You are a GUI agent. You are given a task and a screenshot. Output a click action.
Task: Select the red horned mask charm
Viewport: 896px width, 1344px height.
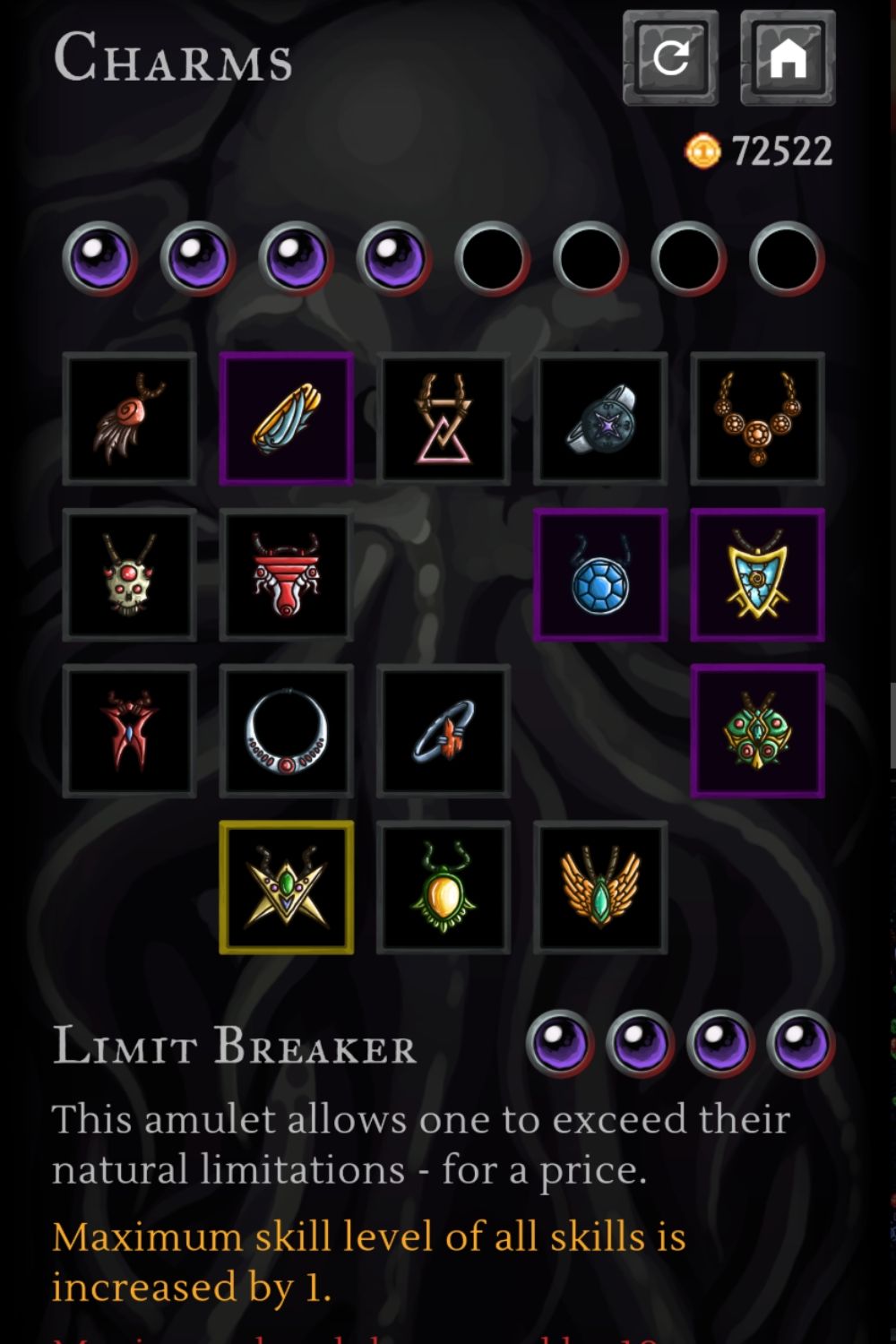(x=287, y=575)
